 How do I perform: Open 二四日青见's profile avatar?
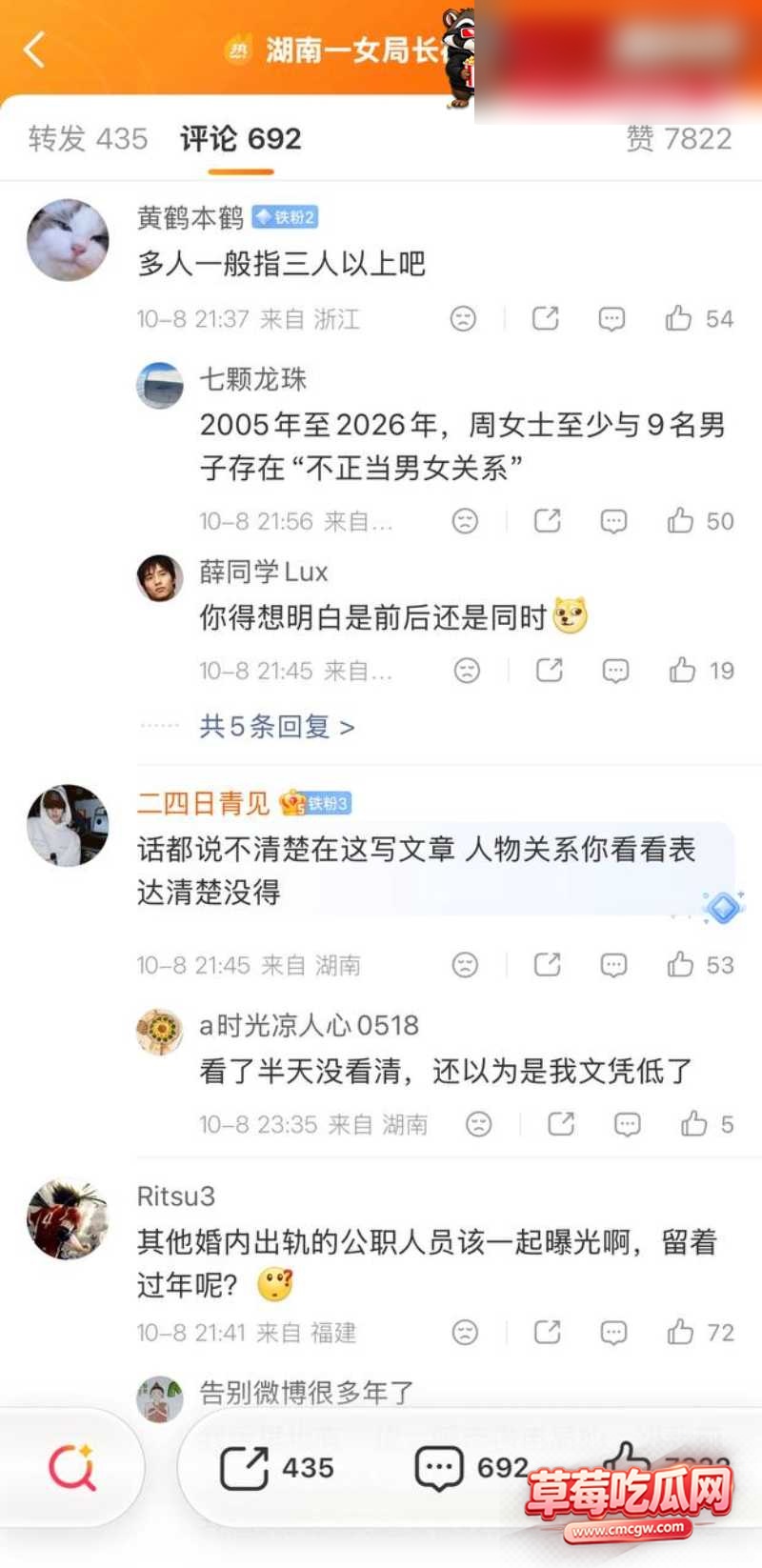(x=68, y=825)
